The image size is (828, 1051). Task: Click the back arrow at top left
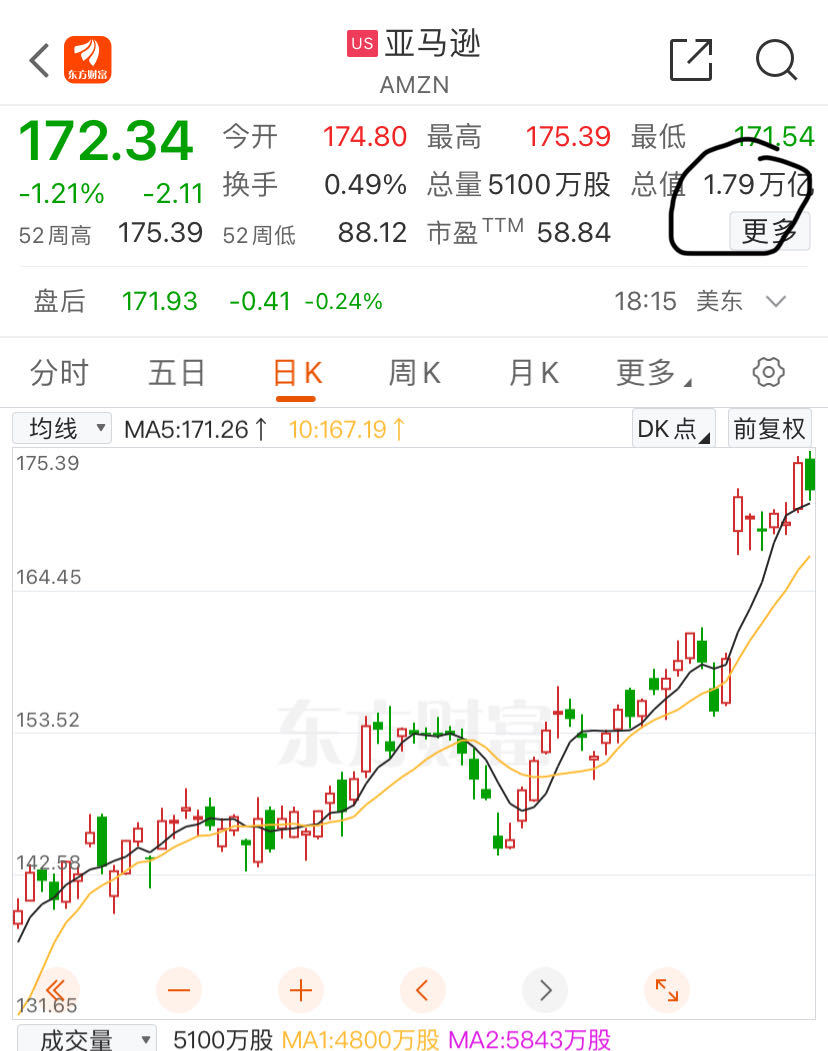coord(37,60)
